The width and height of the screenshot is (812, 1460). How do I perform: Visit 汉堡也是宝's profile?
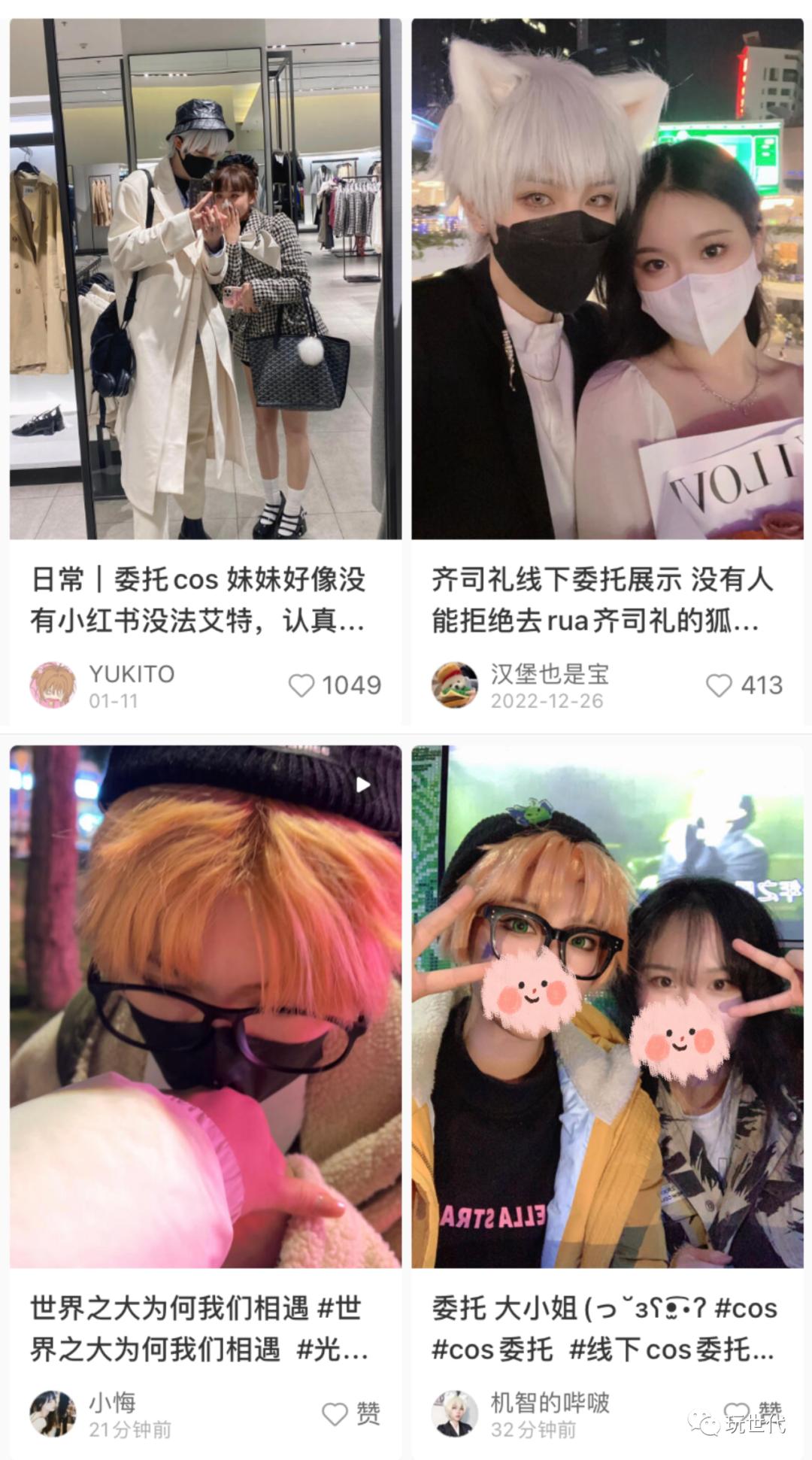455,685
